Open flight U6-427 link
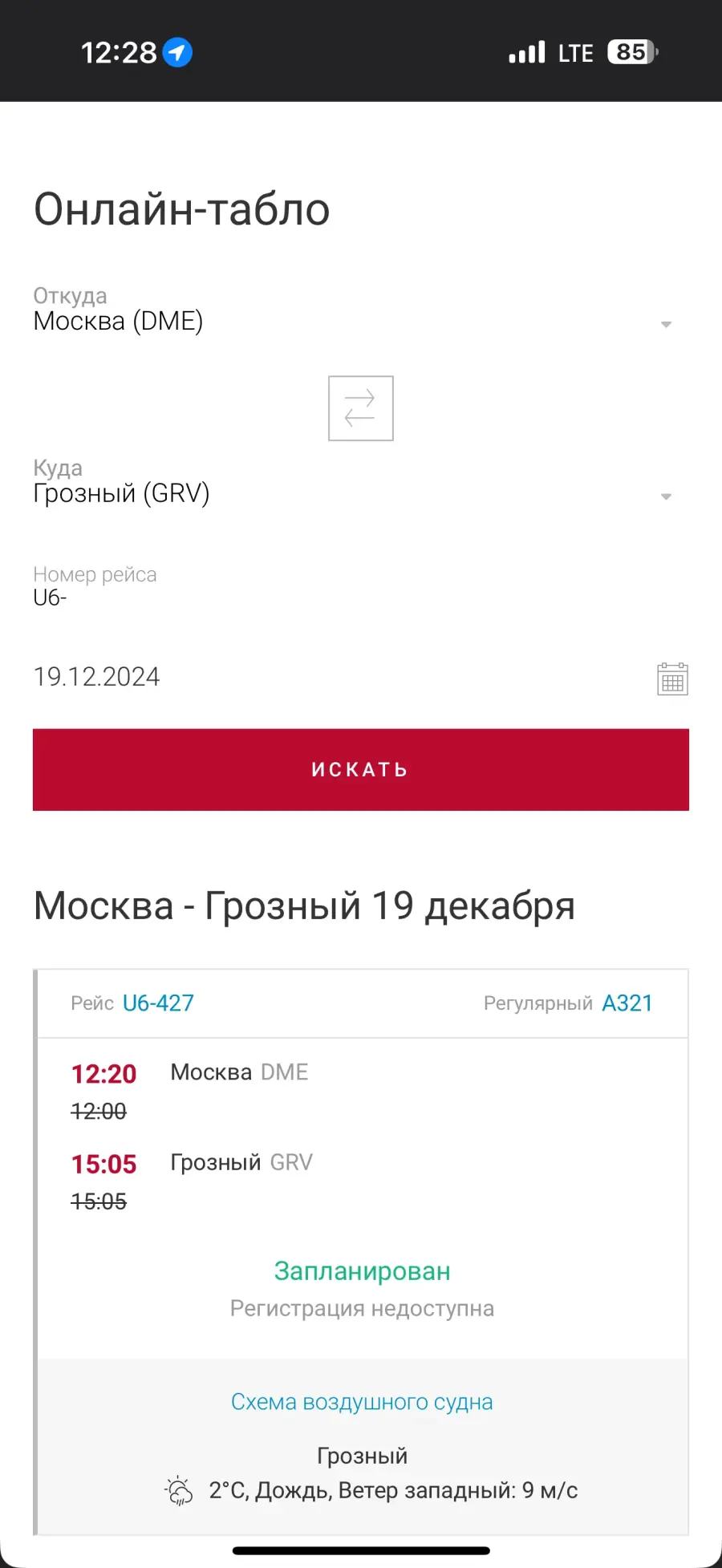This screenshot has height=1568, width=722. tap(158, 1003)
